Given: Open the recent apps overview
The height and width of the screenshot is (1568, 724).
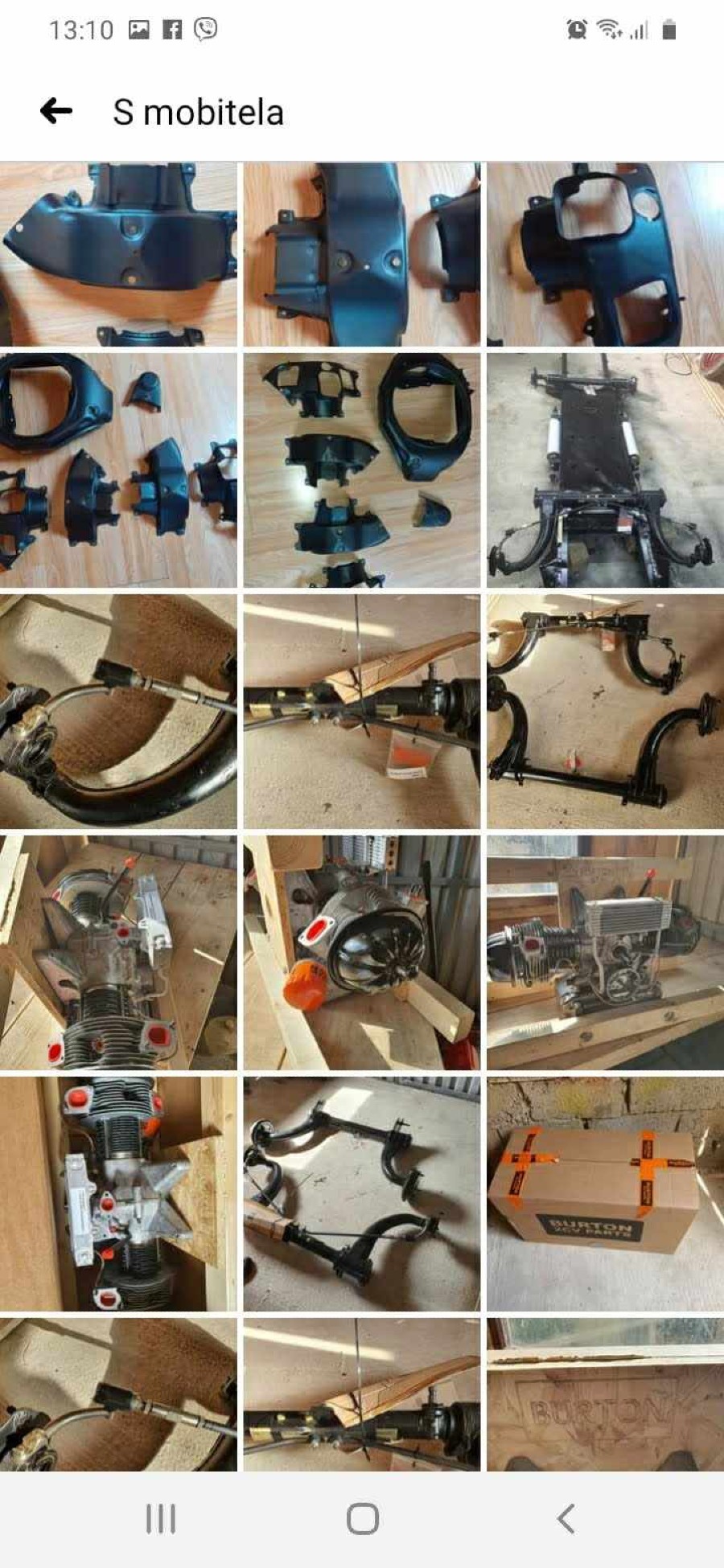Looking at the screenshot, I should coord(160,1519).
